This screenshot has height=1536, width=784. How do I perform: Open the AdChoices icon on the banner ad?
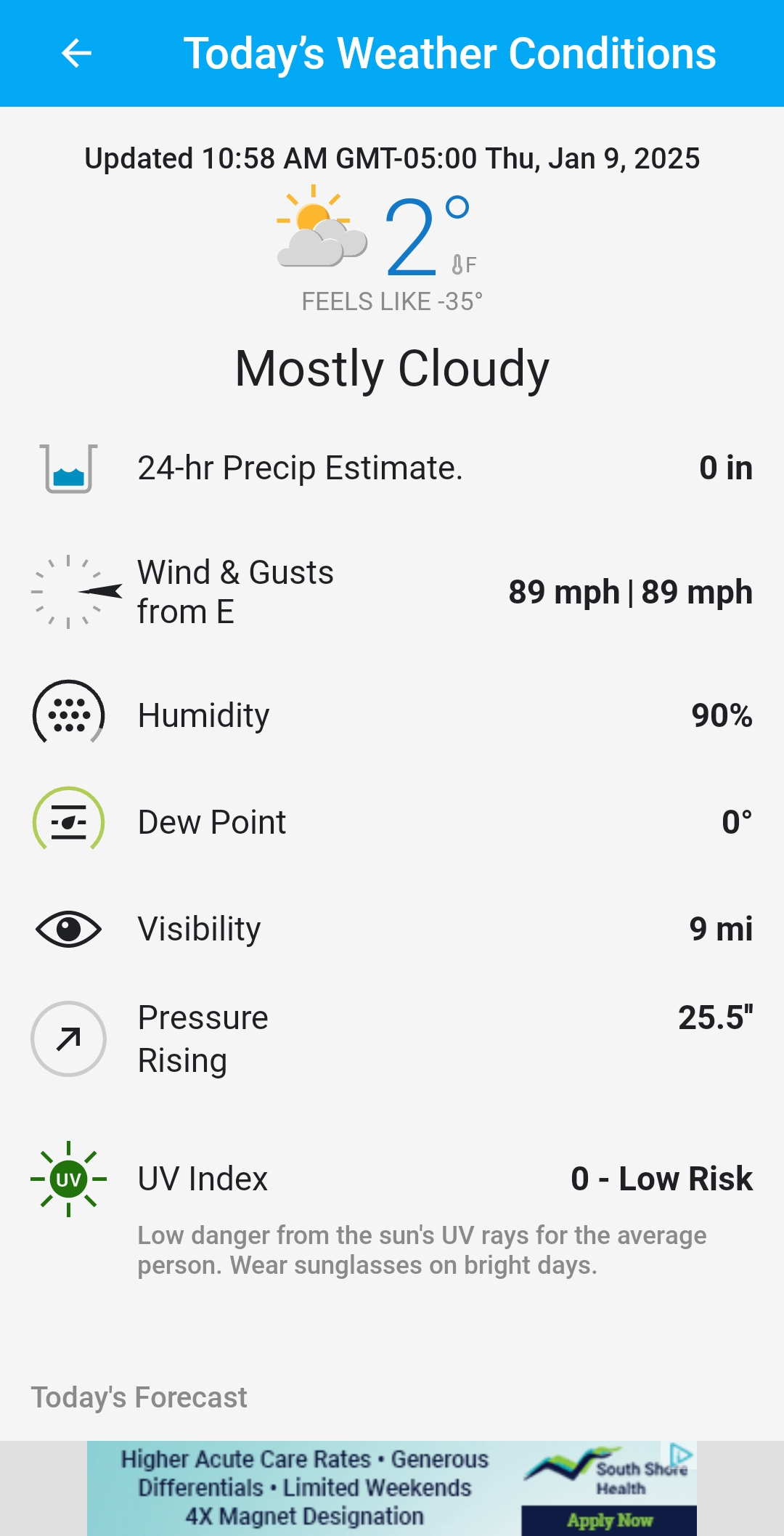tap(681, 1454)
